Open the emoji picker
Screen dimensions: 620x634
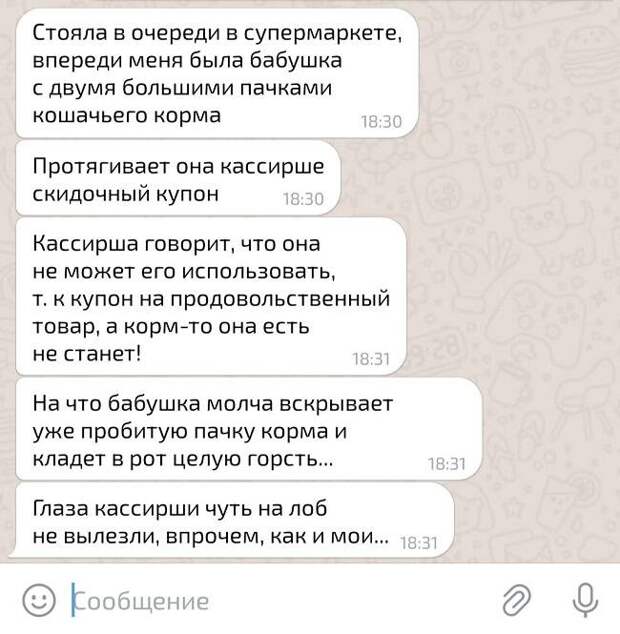38,600
